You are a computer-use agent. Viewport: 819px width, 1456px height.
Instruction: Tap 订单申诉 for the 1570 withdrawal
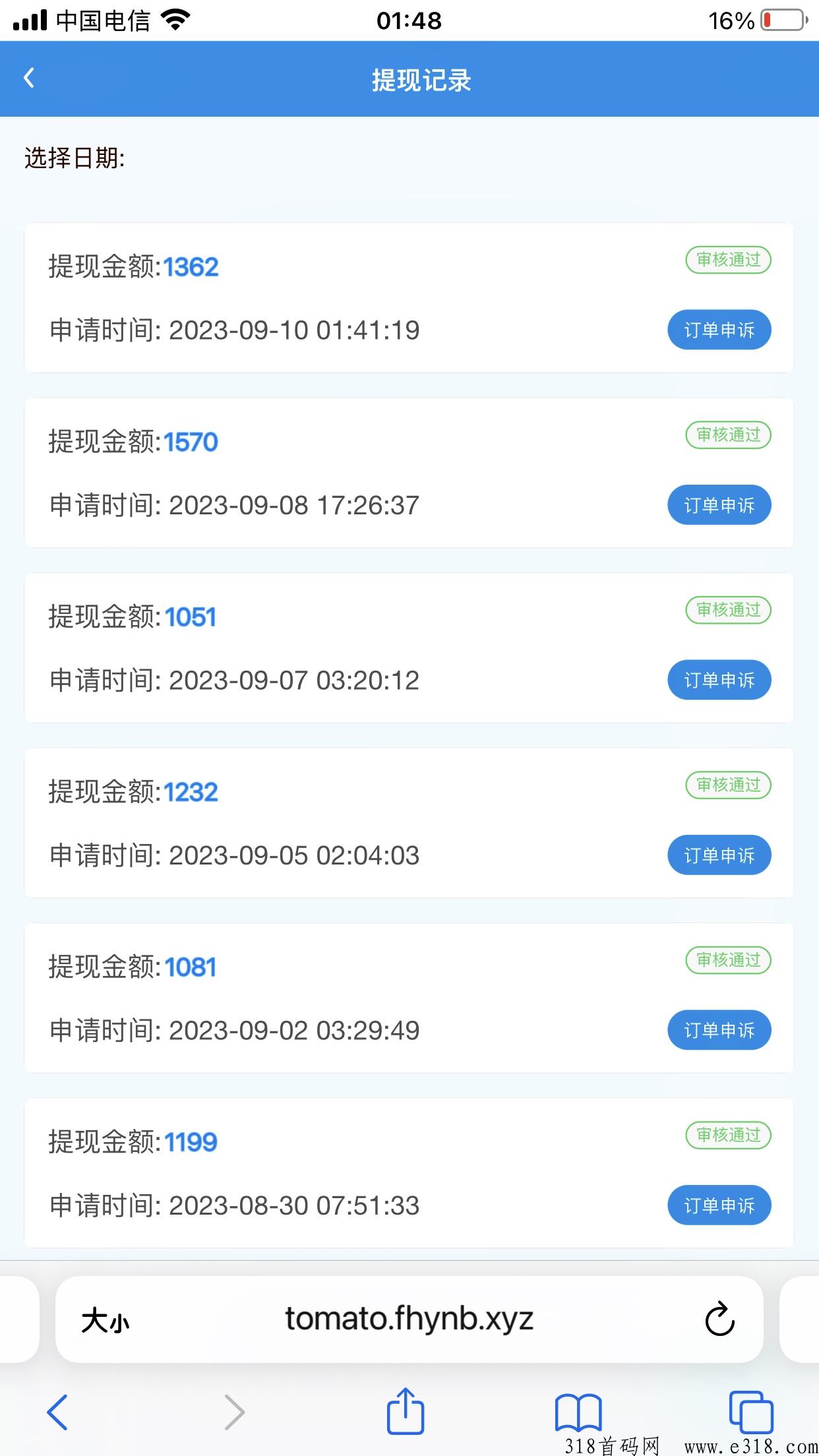point(719,505)
